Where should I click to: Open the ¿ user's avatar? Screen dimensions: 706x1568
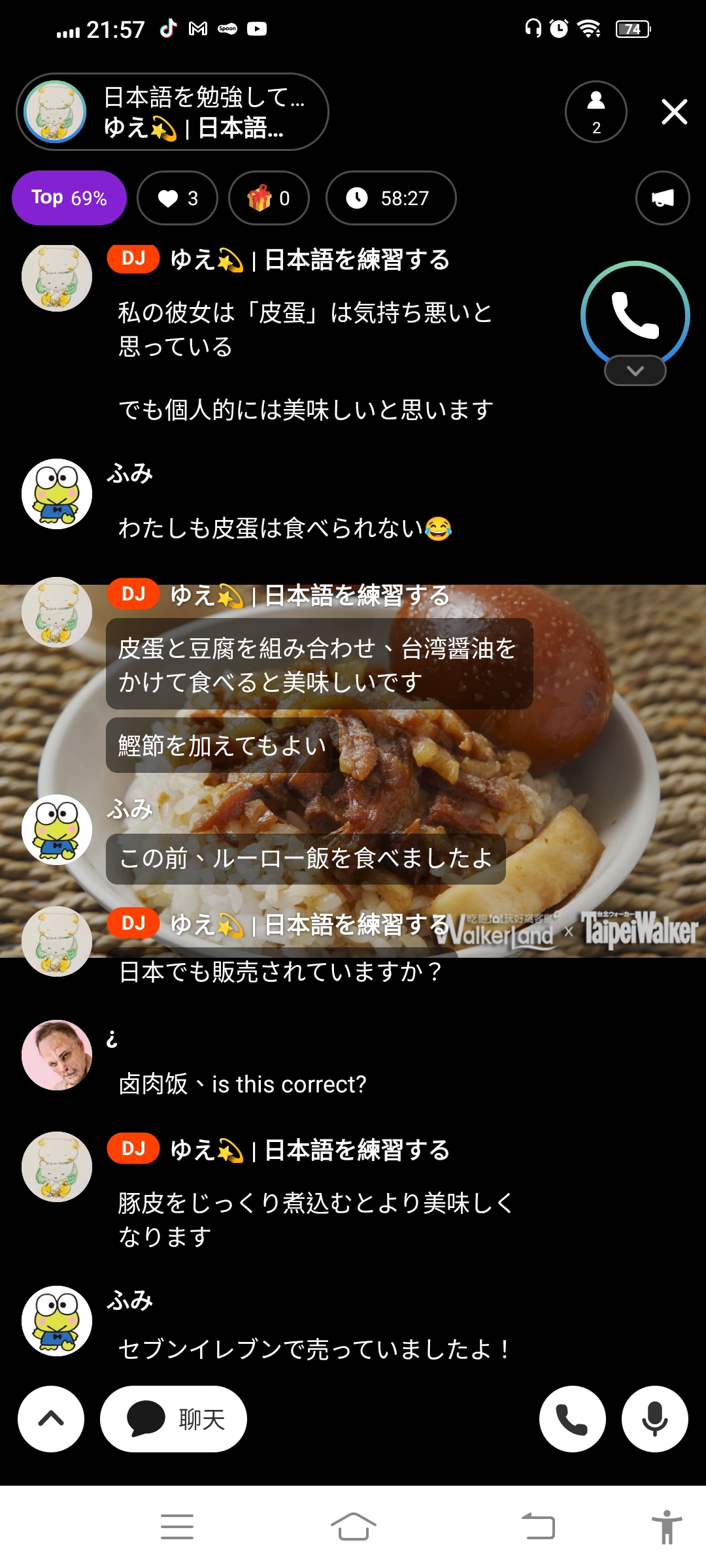coord(57,1054)
